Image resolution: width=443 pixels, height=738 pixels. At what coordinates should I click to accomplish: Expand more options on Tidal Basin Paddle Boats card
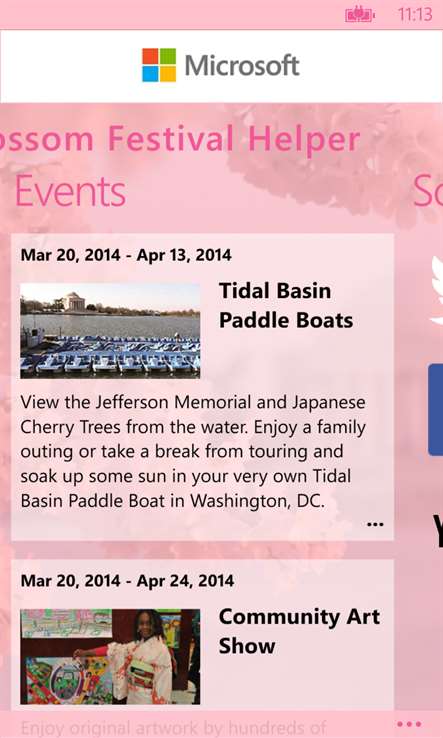click(375, 524)
